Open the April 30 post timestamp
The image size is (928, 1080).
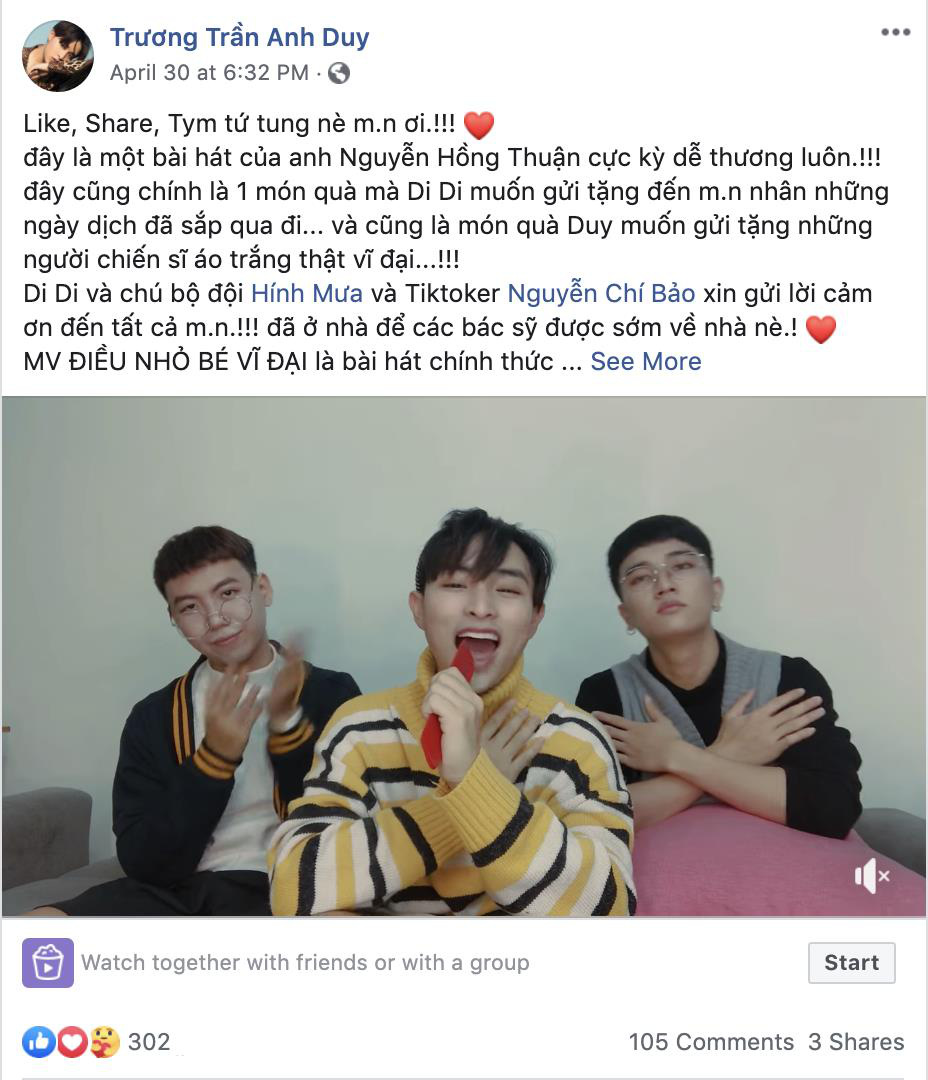pyautogui.click(x=209, y=72)
